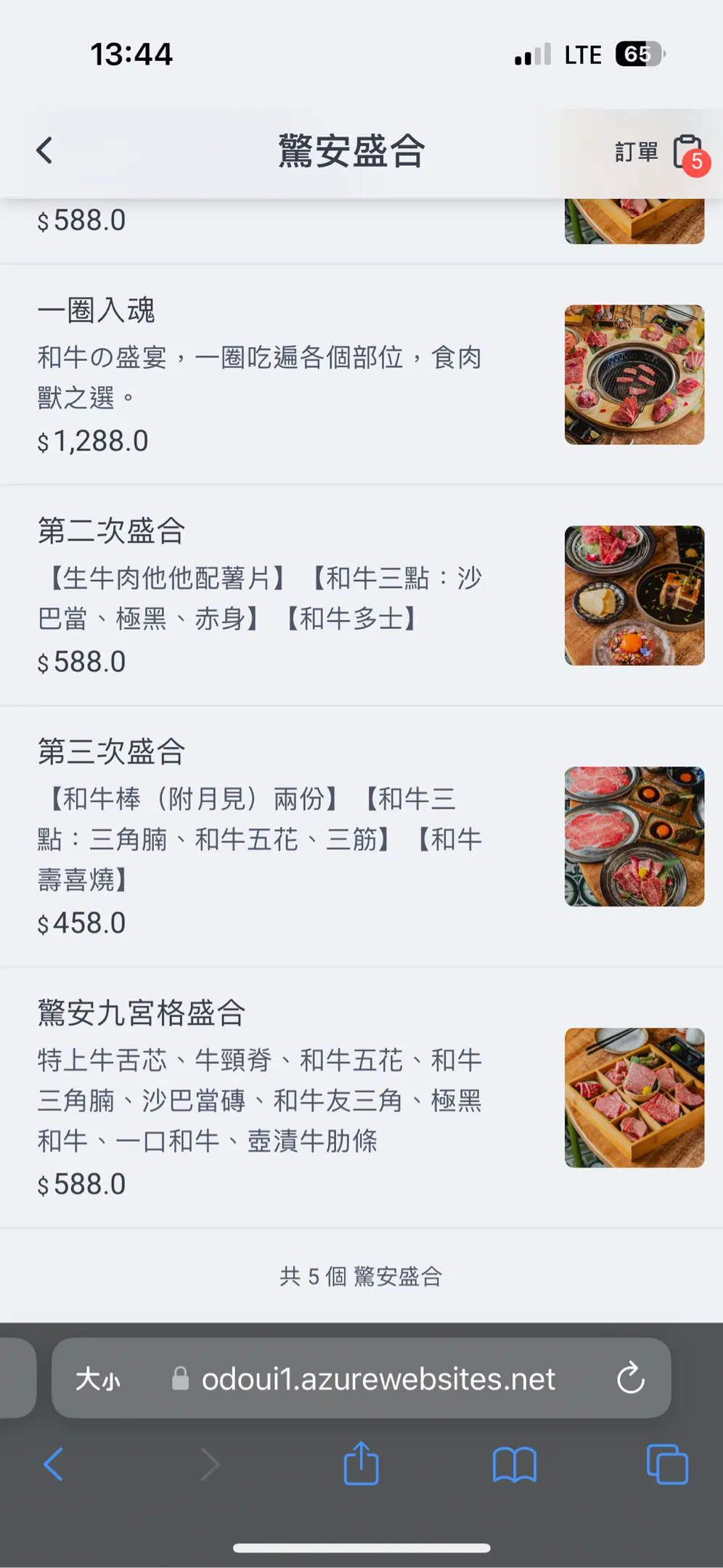The width and height of the screenshot is (723, 1568).
Task: Go to previous page in Safari toolbar
Action: coord(54,1464)
